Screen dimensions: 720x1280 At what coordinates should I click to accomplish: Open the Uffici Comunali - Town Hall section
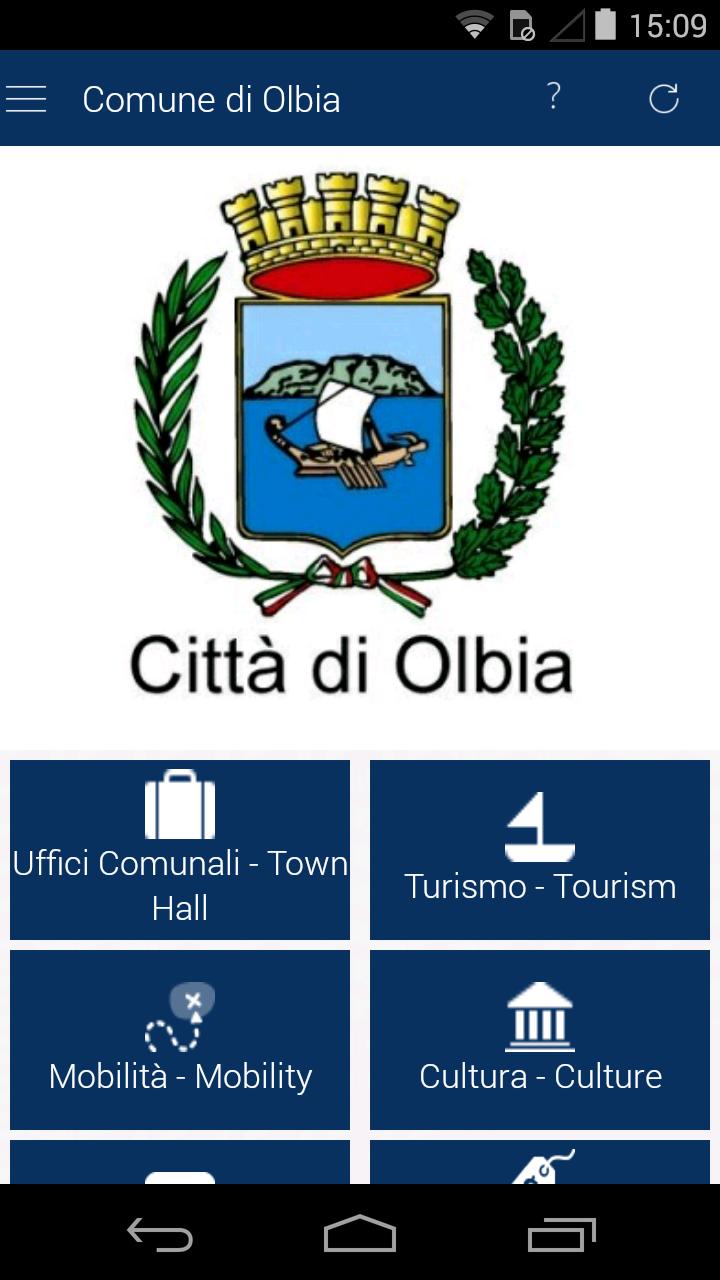[180, 848]
